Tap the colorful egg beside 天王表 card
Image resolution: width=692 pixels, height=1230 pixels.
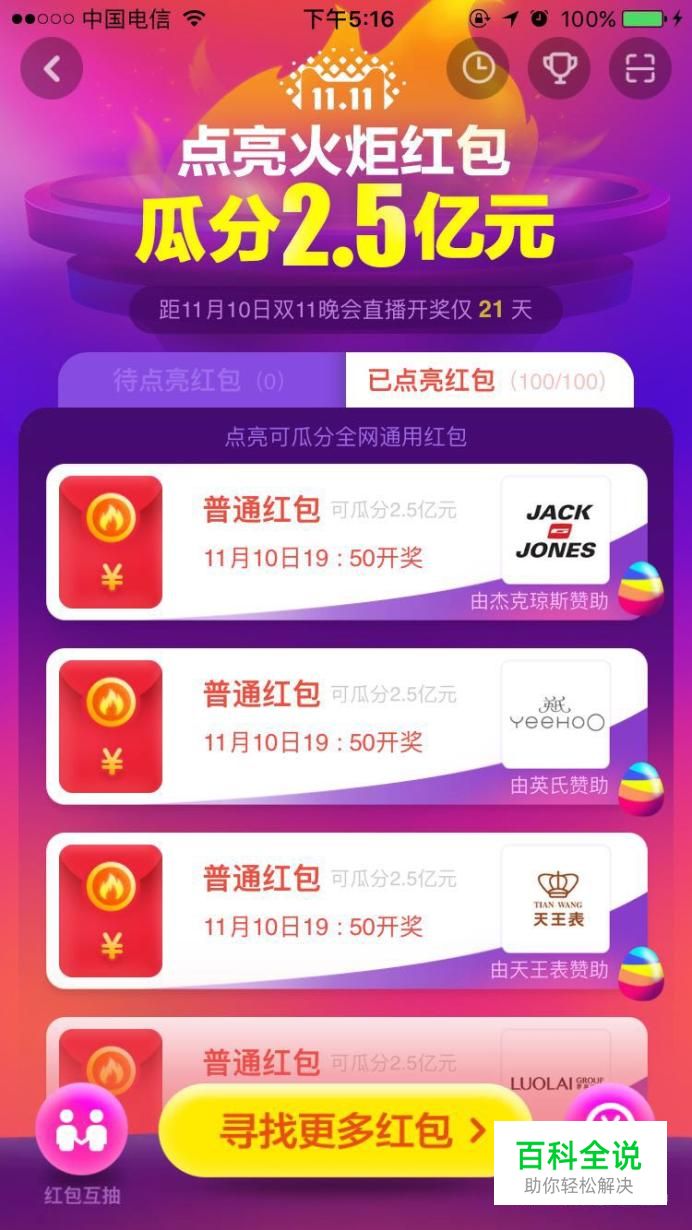pyautogui.click(x=641, y=973)
